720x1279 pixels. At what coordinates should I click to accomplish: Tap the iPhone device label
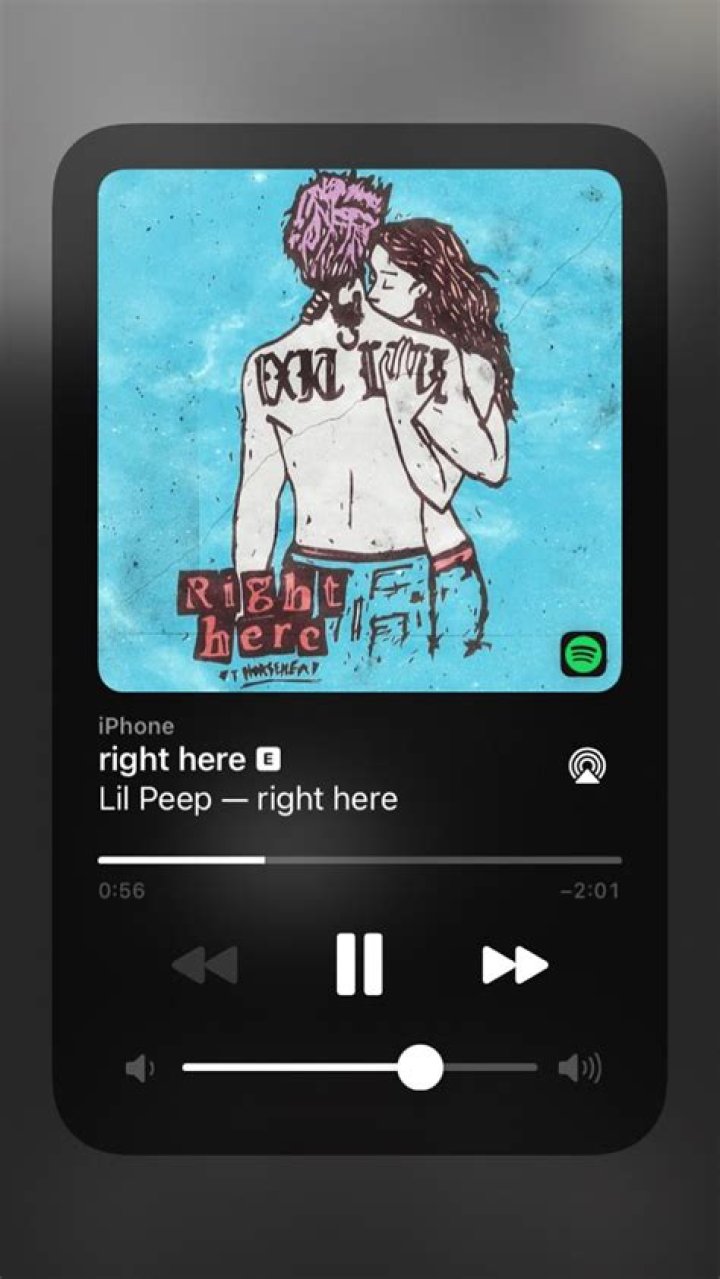135,726
